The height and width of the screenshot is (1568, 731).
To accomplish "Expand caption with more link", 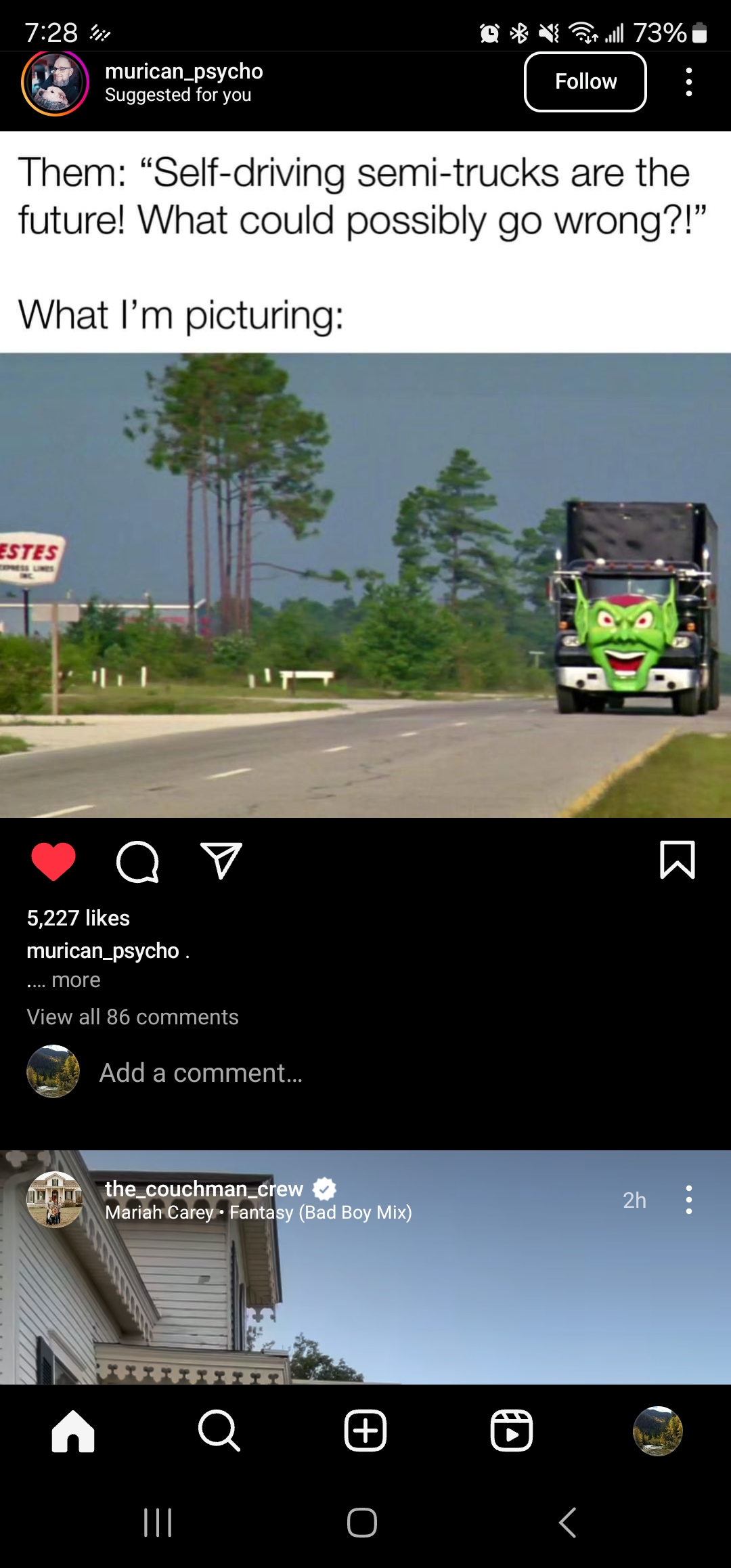I will coord(75,980).
